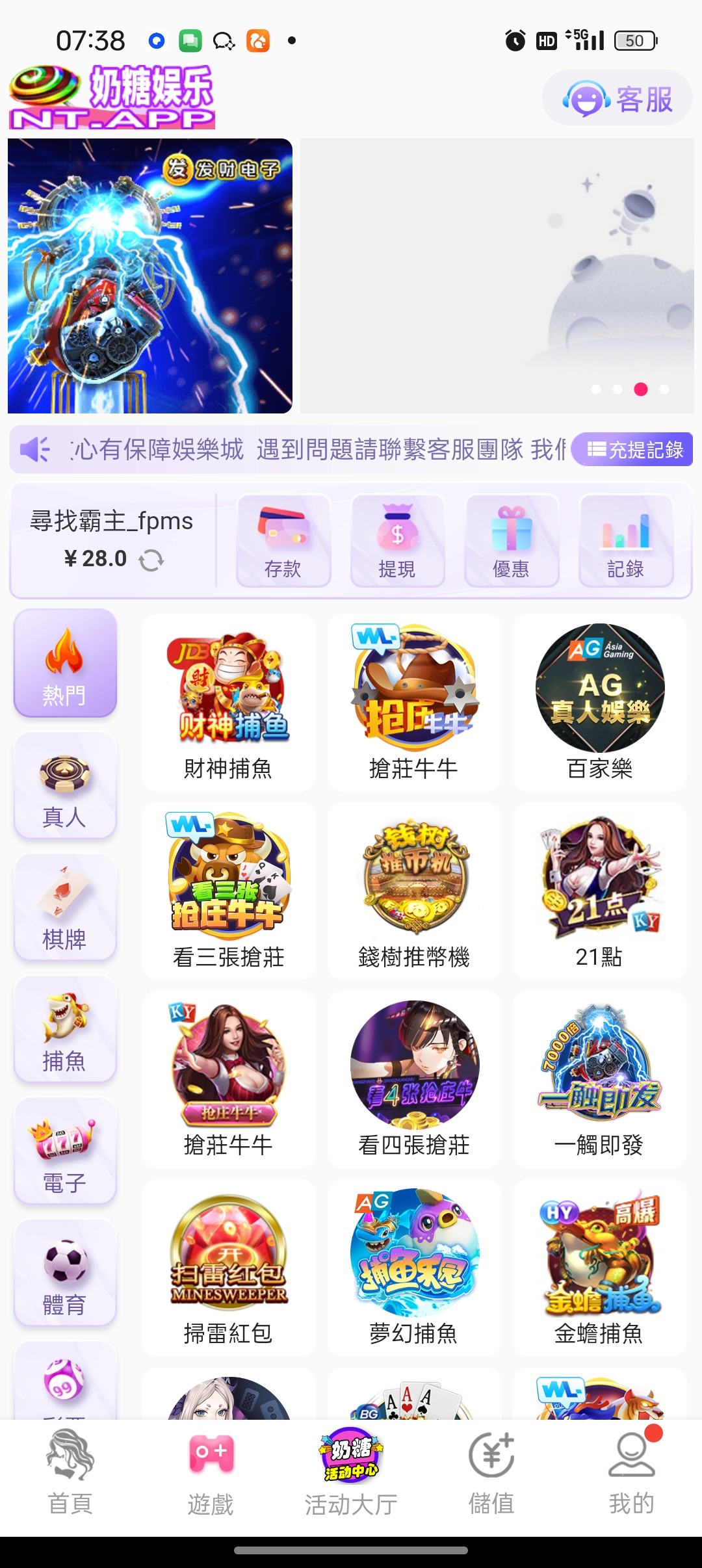Play 錢樹推幣機
Viewport: 702px width, 1568px height.
[x=414, y=891]
